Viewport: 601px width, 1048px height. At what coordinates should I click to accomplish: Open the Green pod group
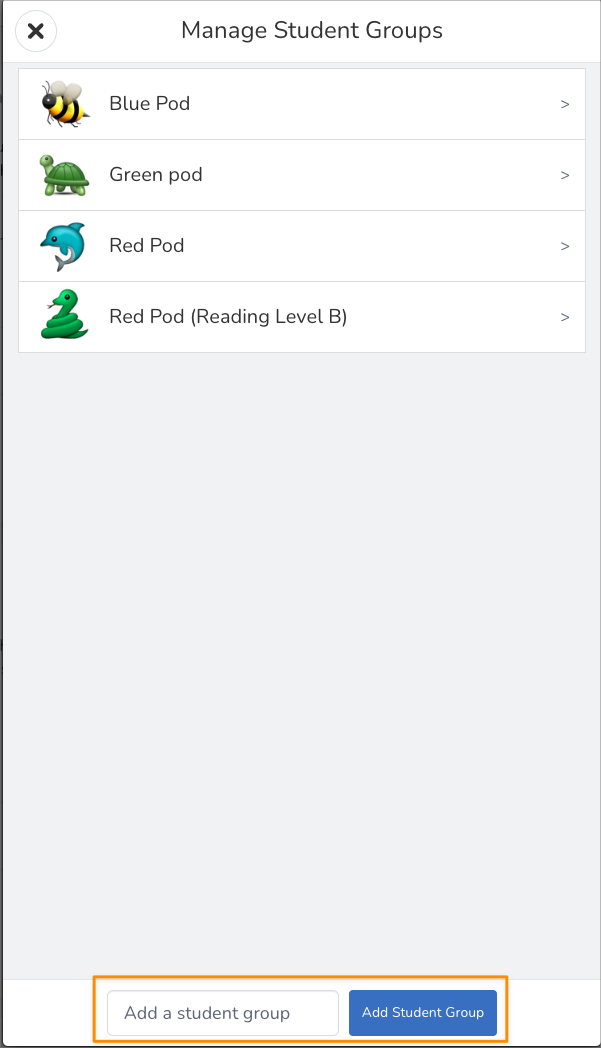pos(301,175)
